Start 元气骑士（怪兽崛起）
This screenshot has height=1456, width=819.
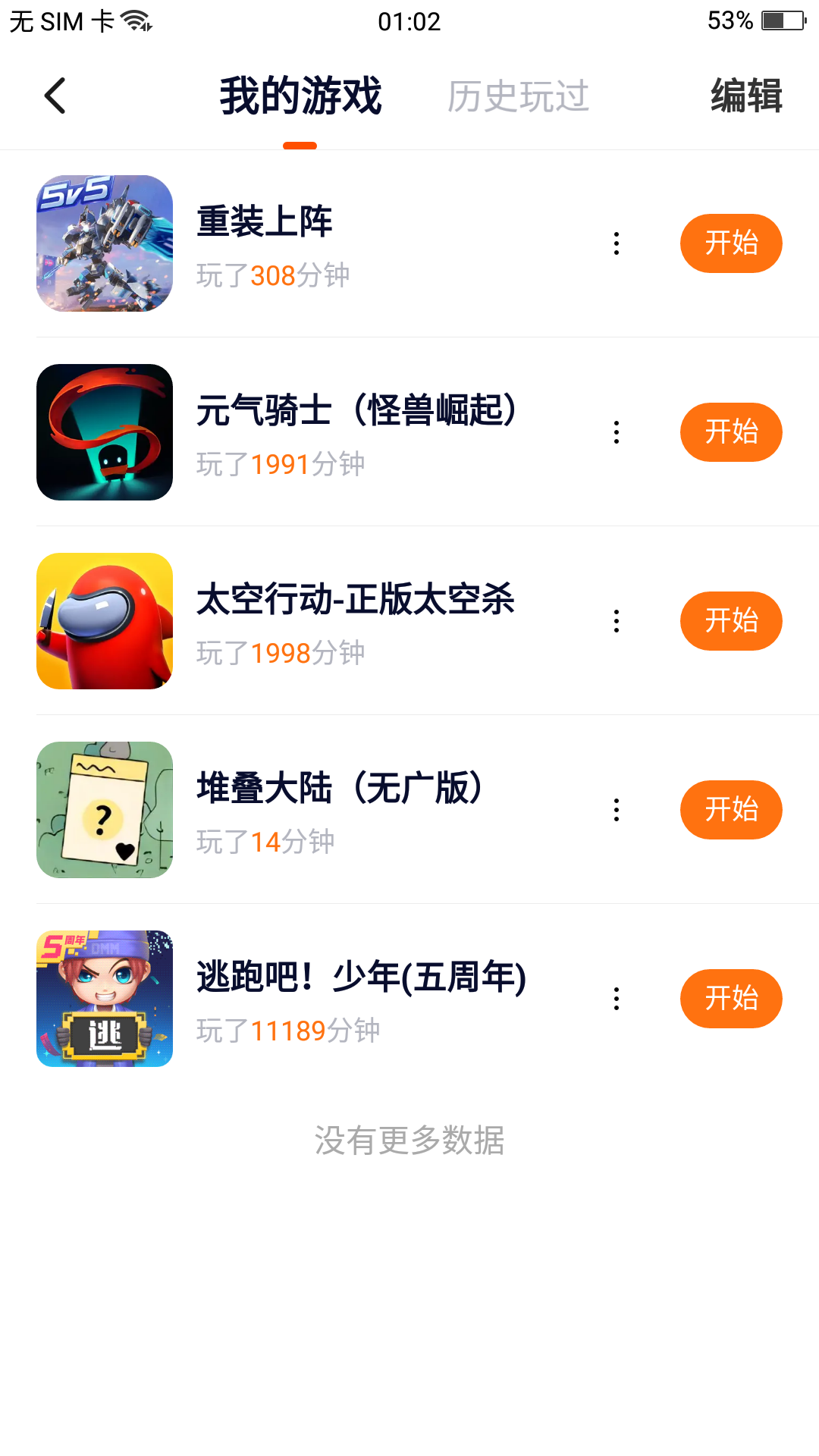pyautogui.click(x=730, y=432)
